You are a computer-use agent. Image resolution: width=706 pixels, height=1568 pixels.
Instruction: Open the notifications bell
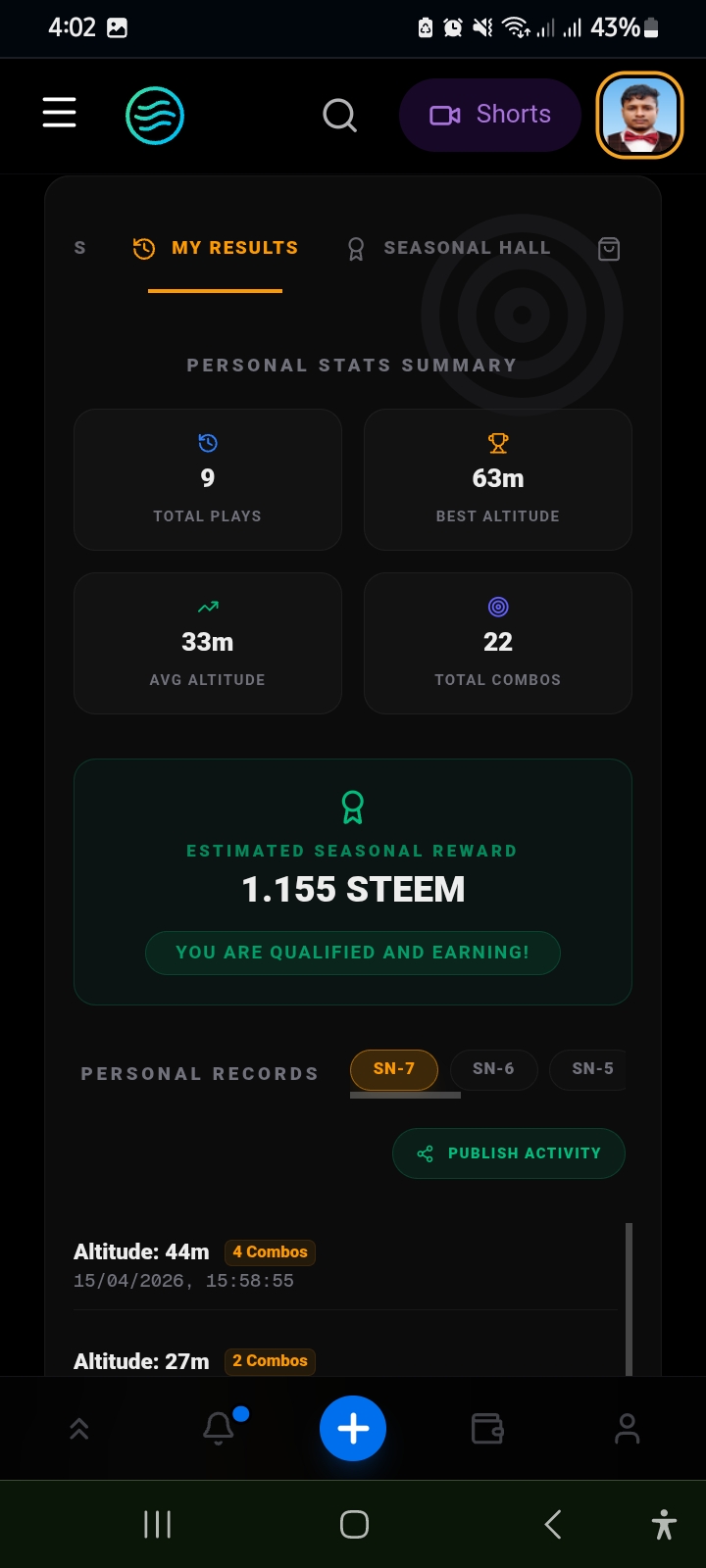coord(219,1429)
